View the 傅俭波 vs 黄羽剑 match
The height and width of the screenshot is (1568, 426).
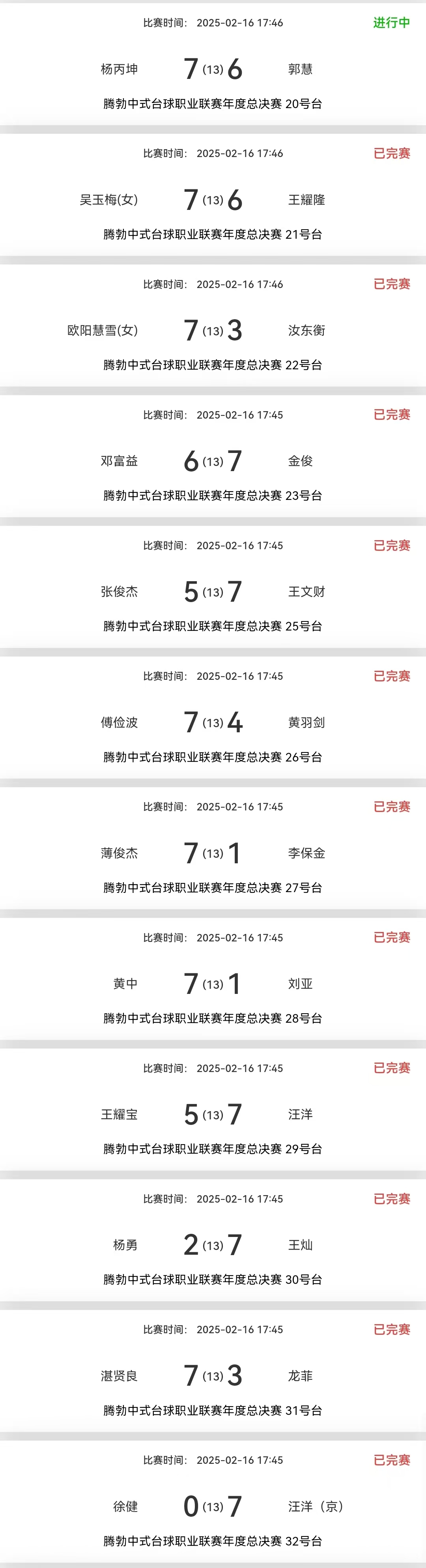pyautogui.click(x=212, y=722)
